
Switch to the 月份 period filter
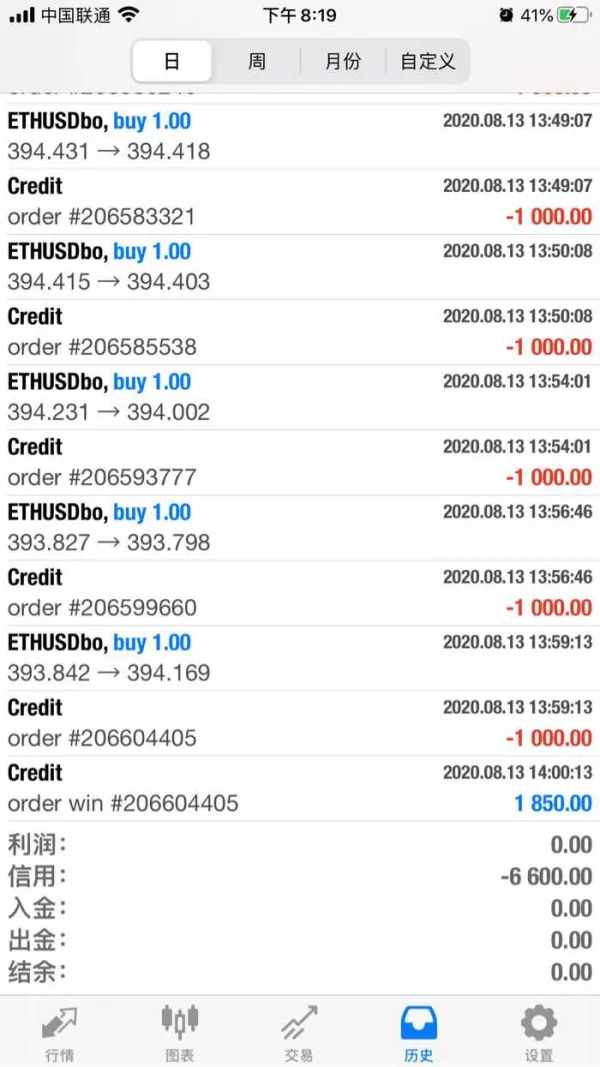coord(343,62)
